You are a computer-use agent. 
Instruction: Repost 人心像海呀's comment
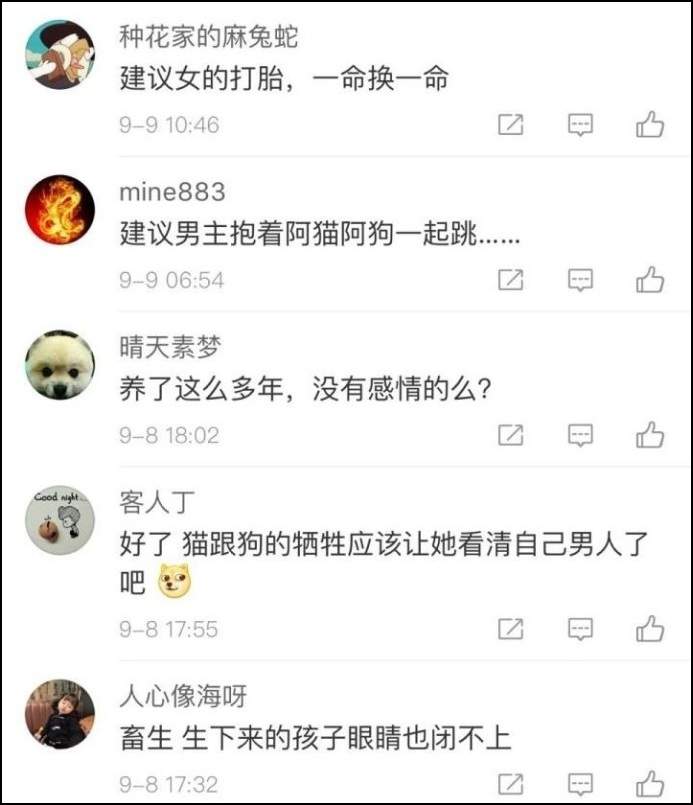(x=511, y=783)
